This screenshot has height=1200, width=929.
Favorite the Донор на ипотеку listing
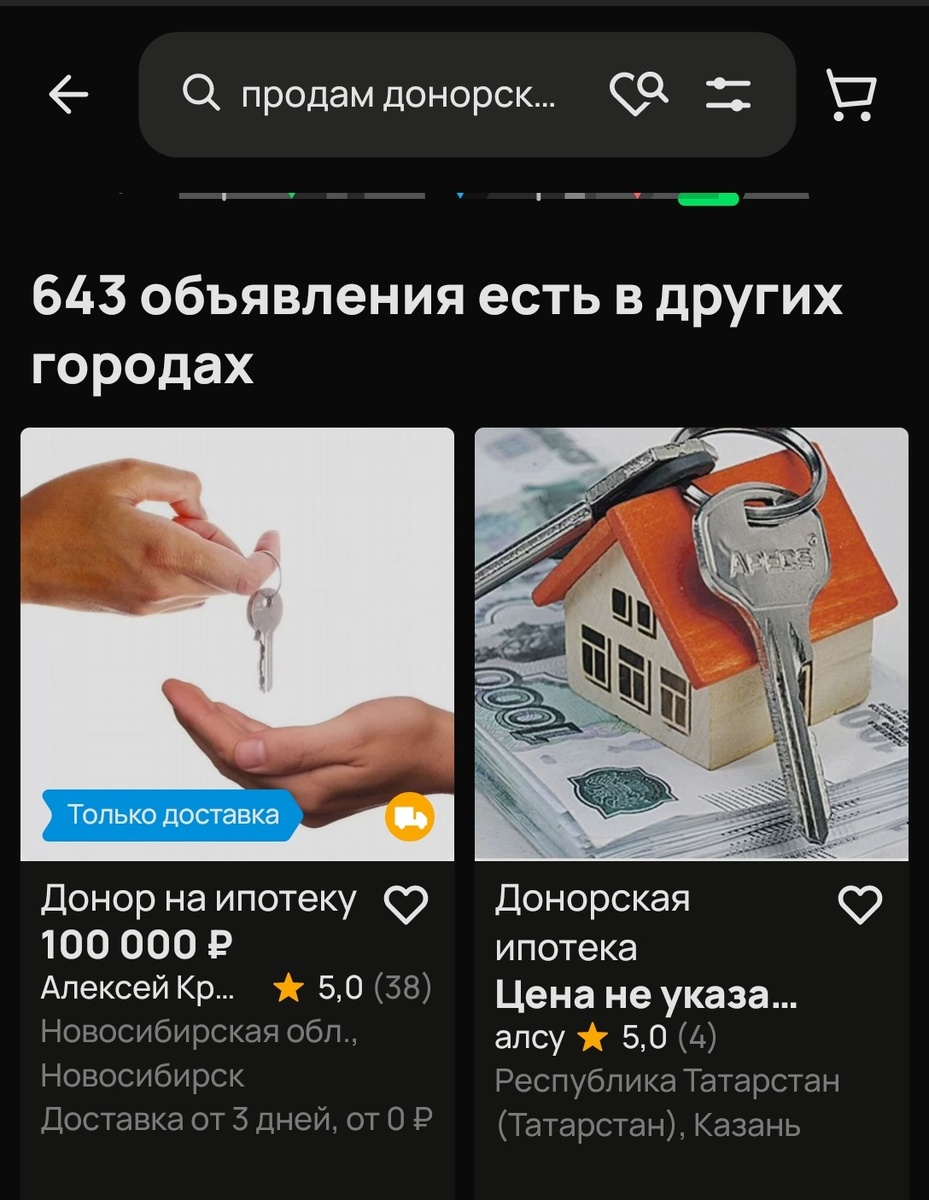pyautogui.click(x=408, y=902)
